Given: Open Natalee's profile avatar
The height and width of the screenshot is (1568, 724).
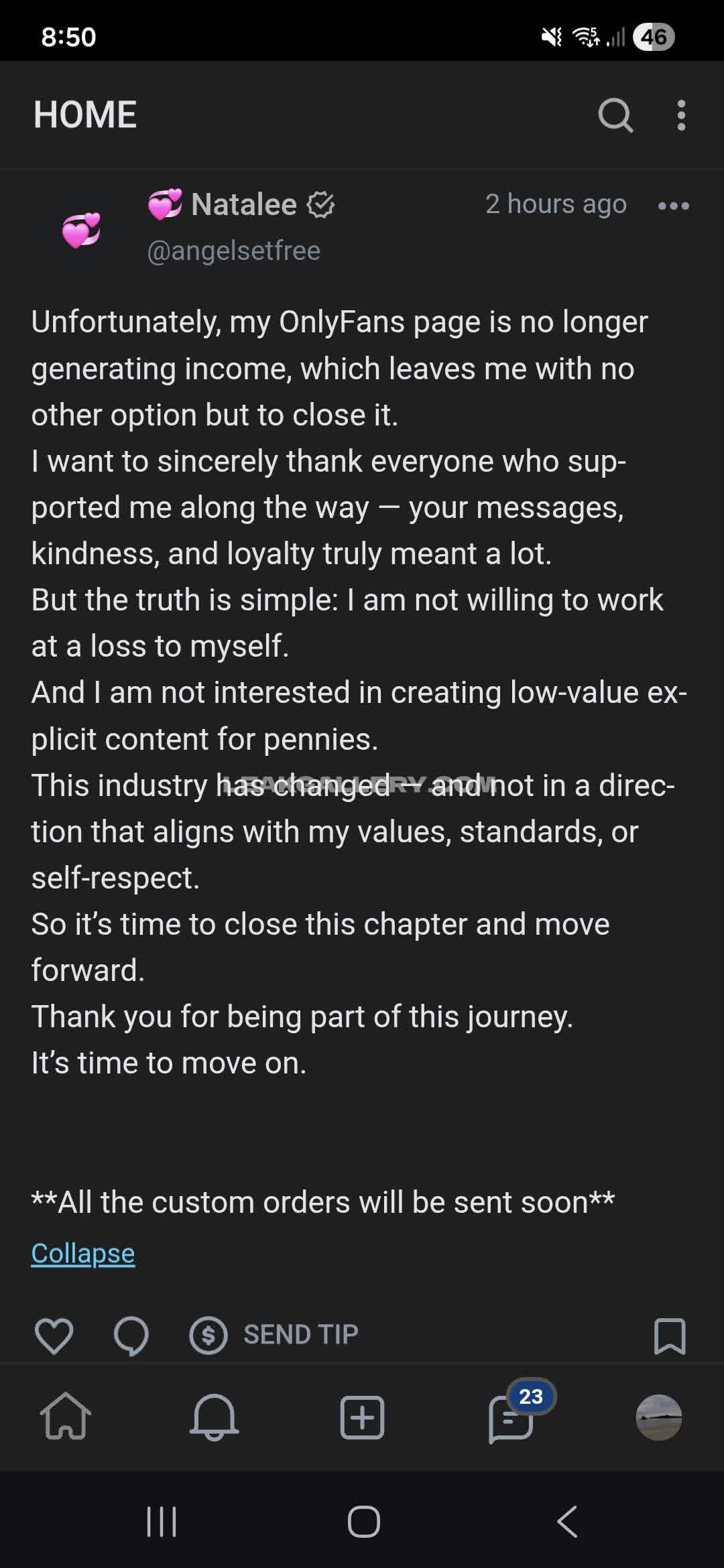Looking at the screenshot, I should [x=81, y=230].
